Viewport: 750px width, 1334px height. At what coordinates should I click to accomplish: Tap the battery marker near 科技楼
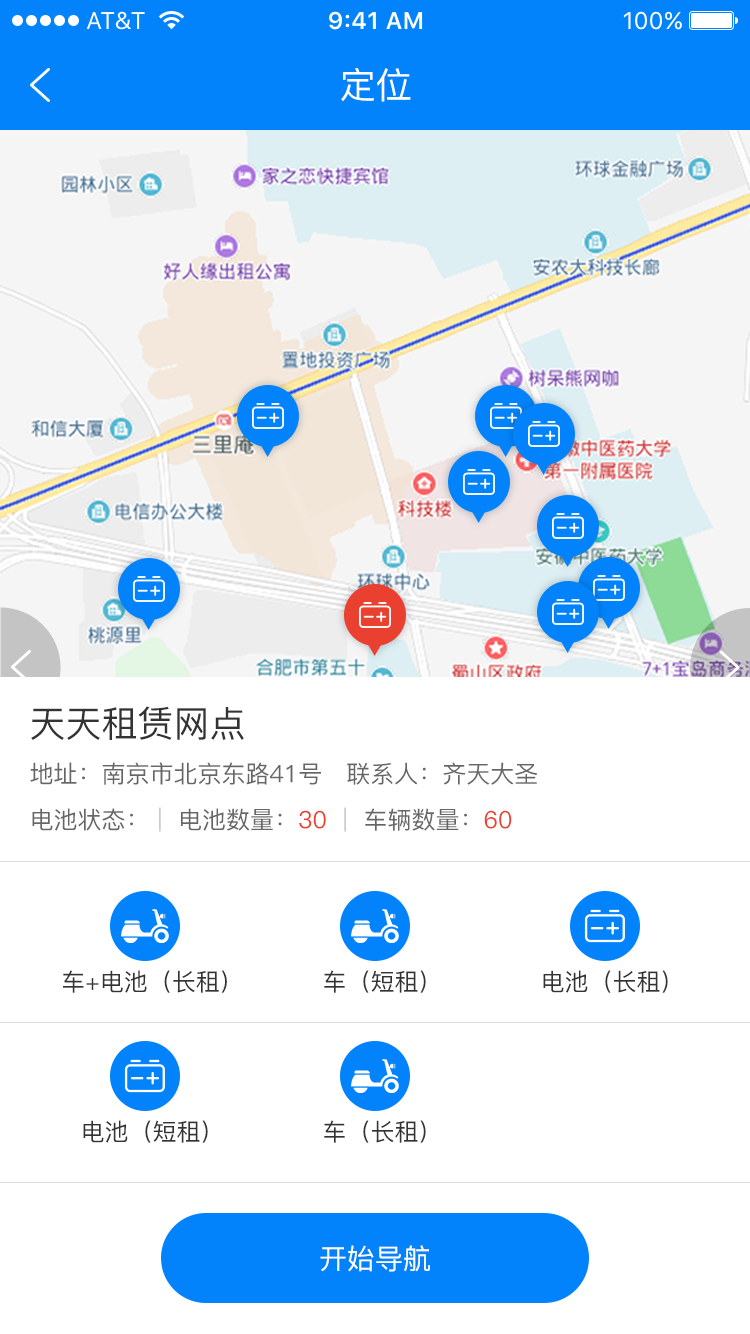(479, 481)
